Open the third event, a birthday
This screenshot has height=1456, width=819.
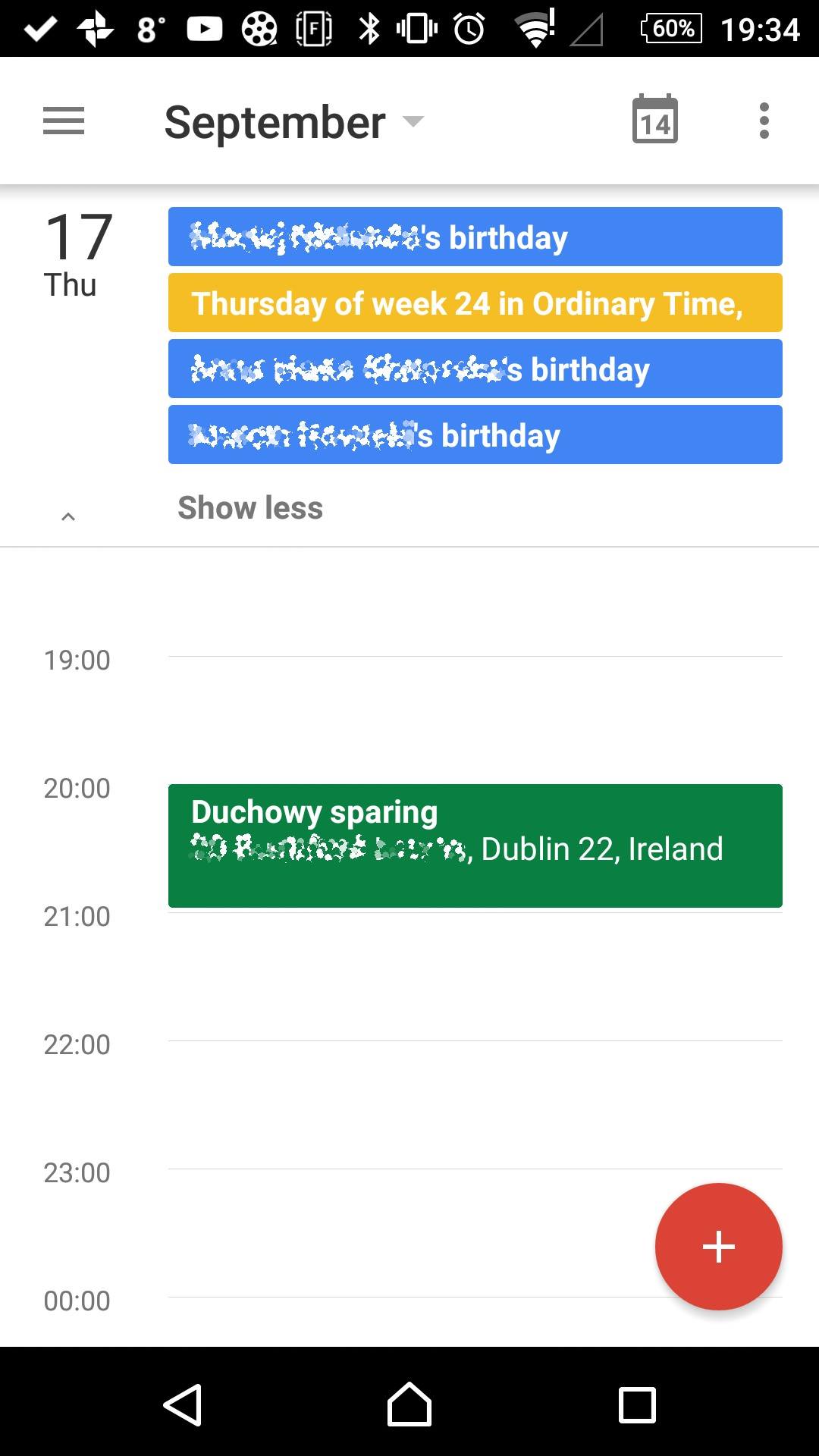(475, 369)
